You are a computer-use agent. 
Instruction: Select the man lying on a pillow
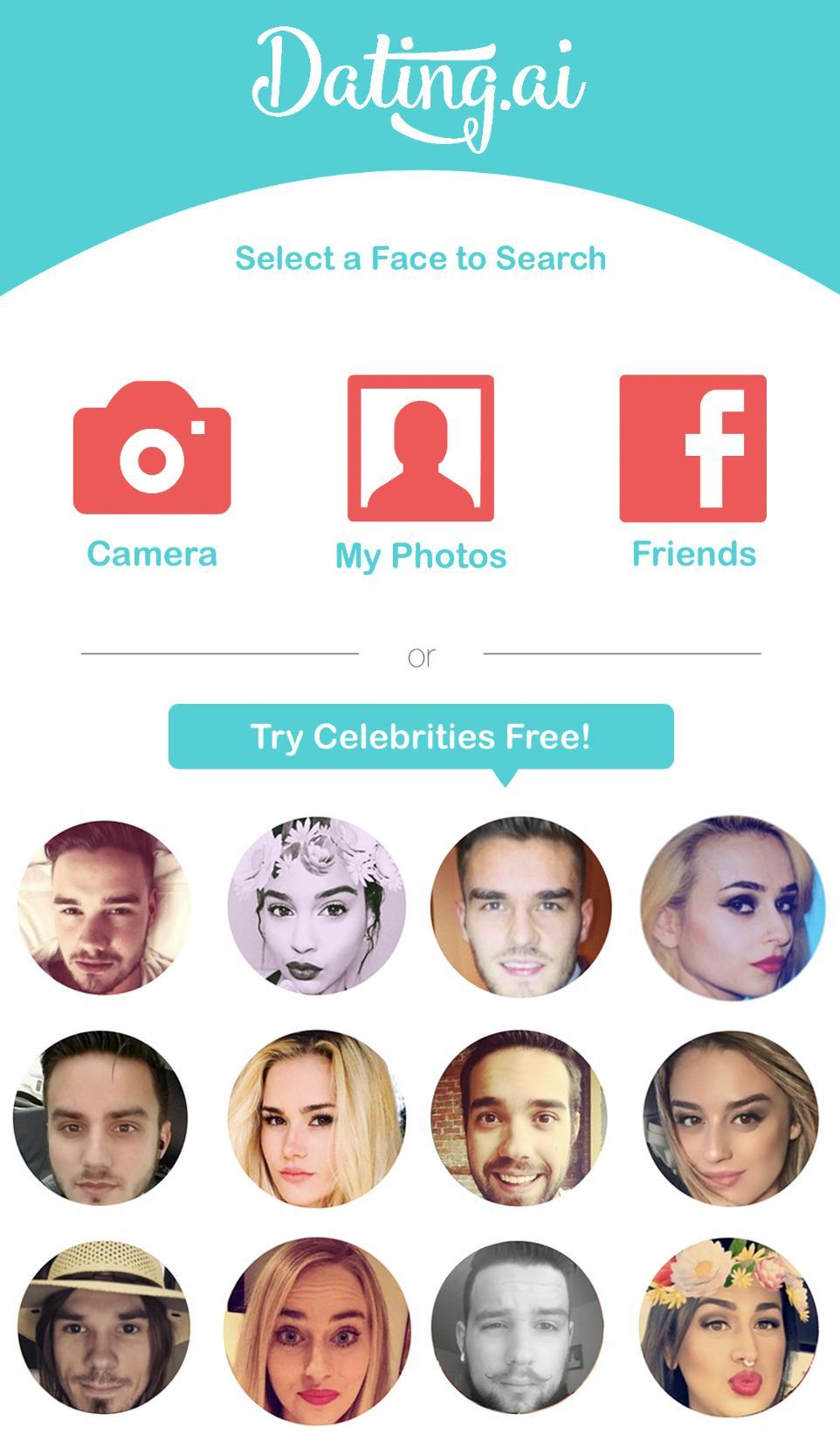(x=104, y=907)
